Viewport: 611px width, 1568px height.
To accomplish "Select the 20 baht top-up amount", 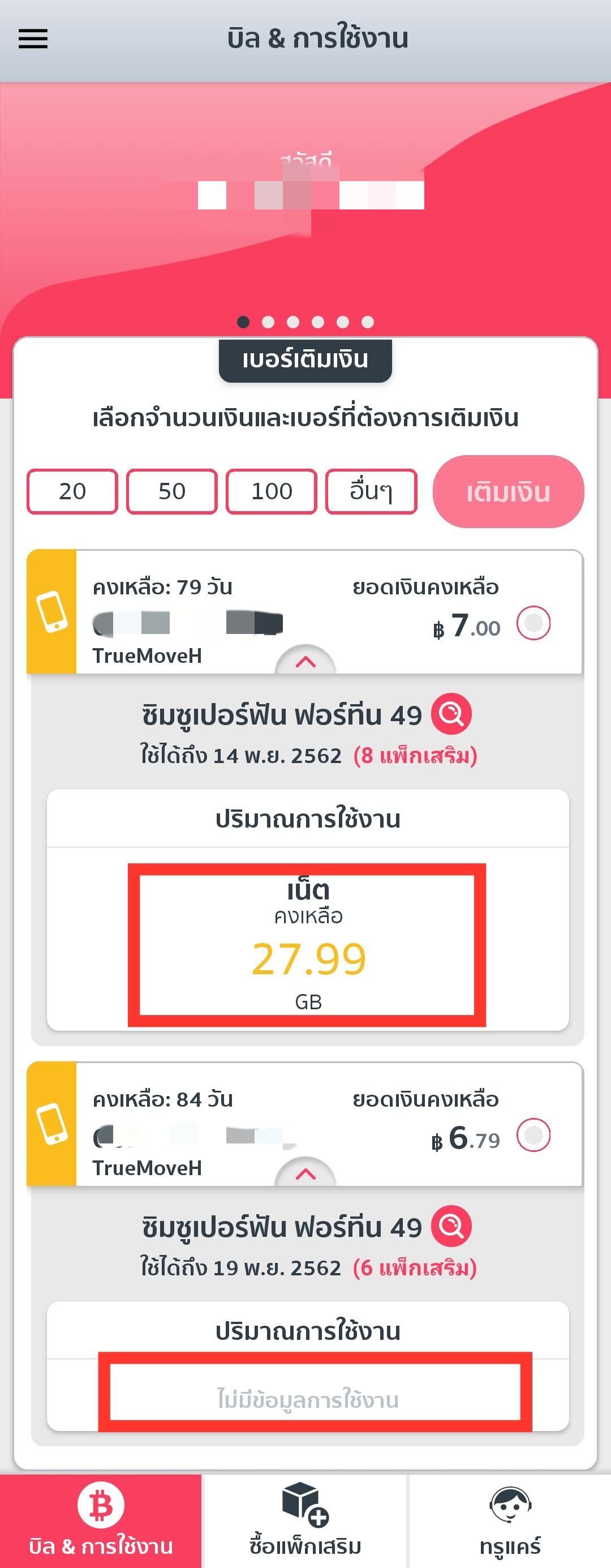I will (72, 491).
